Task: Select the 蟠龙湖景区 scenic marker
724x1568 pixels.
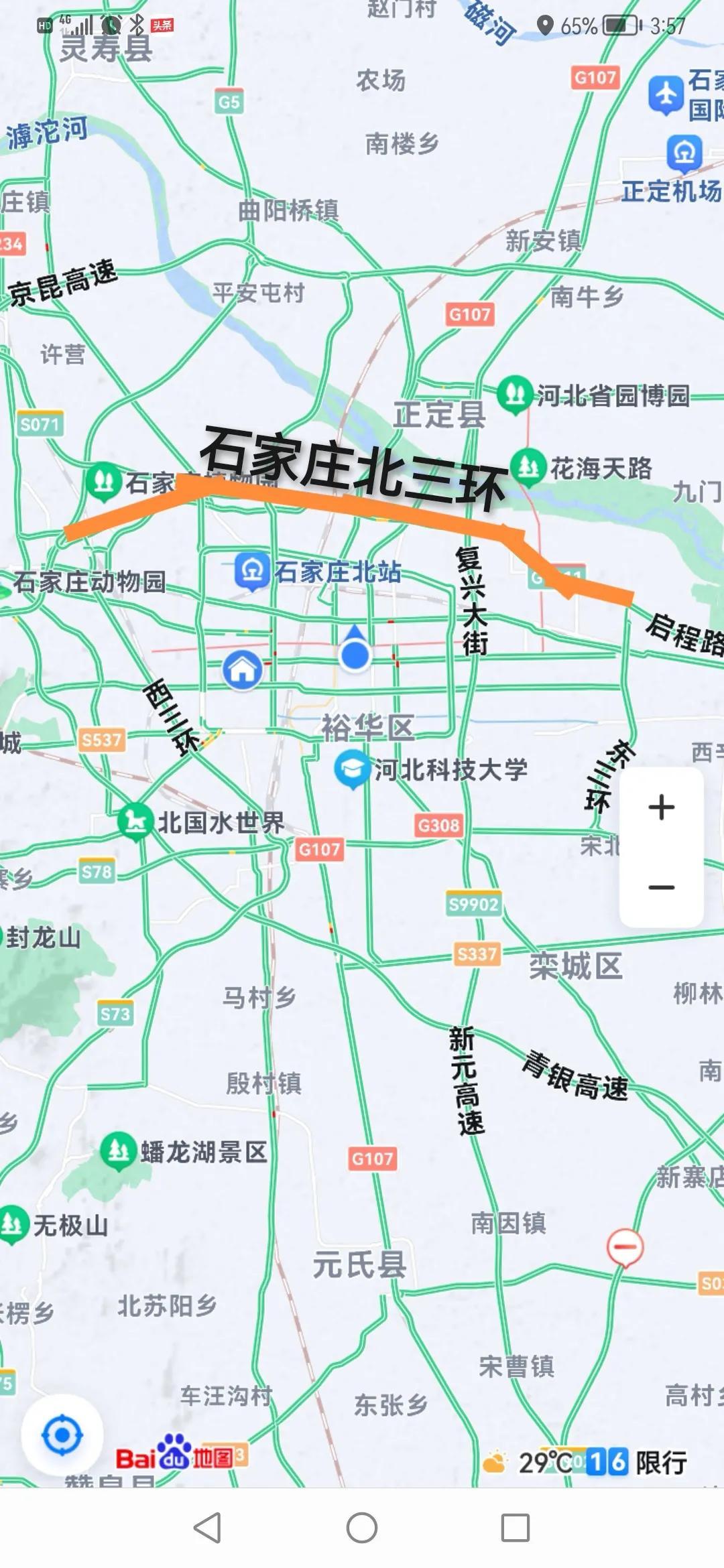Action: (x=119, y=1151)
